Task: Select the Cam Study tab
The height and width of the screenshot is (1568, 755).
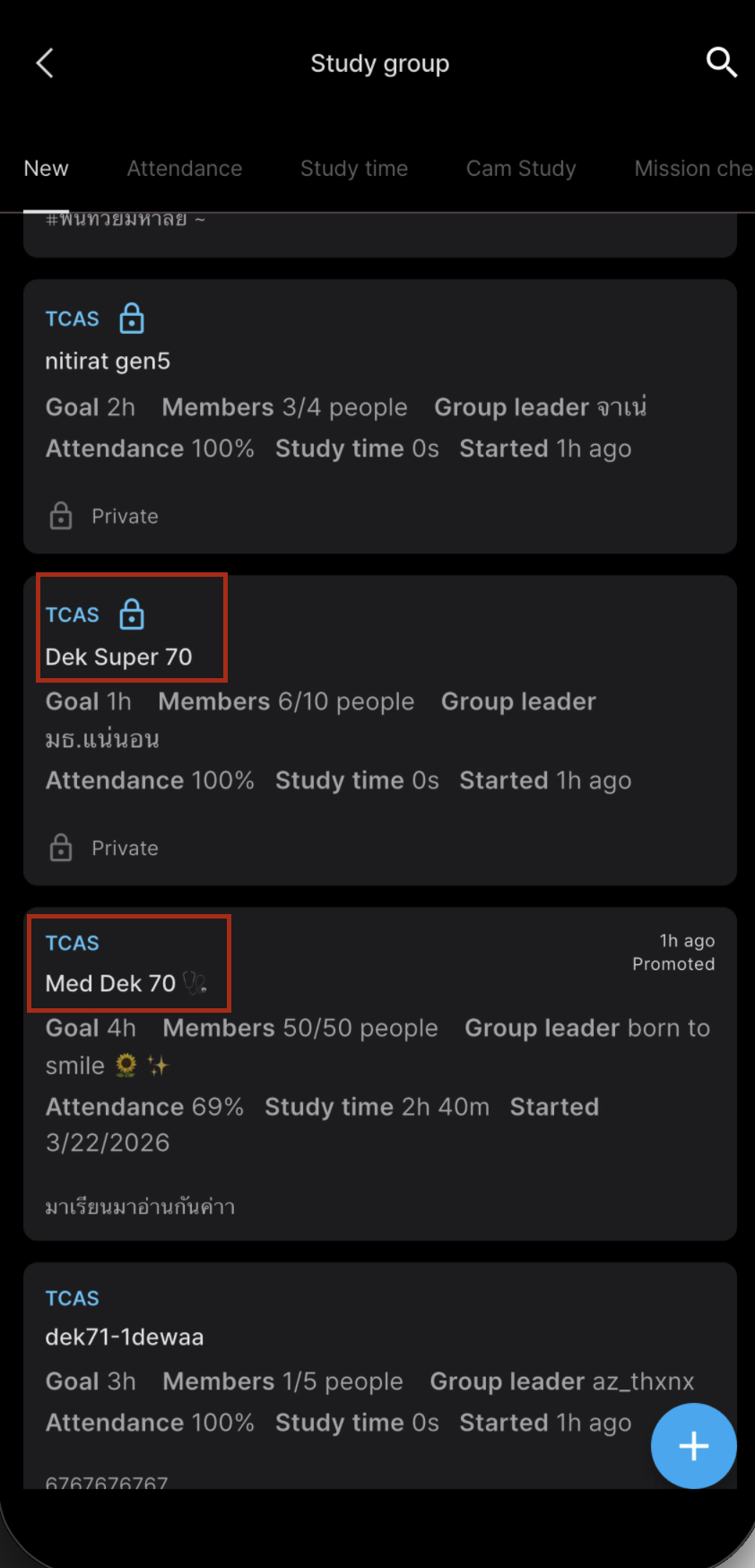Action: [x=521, y=169]
